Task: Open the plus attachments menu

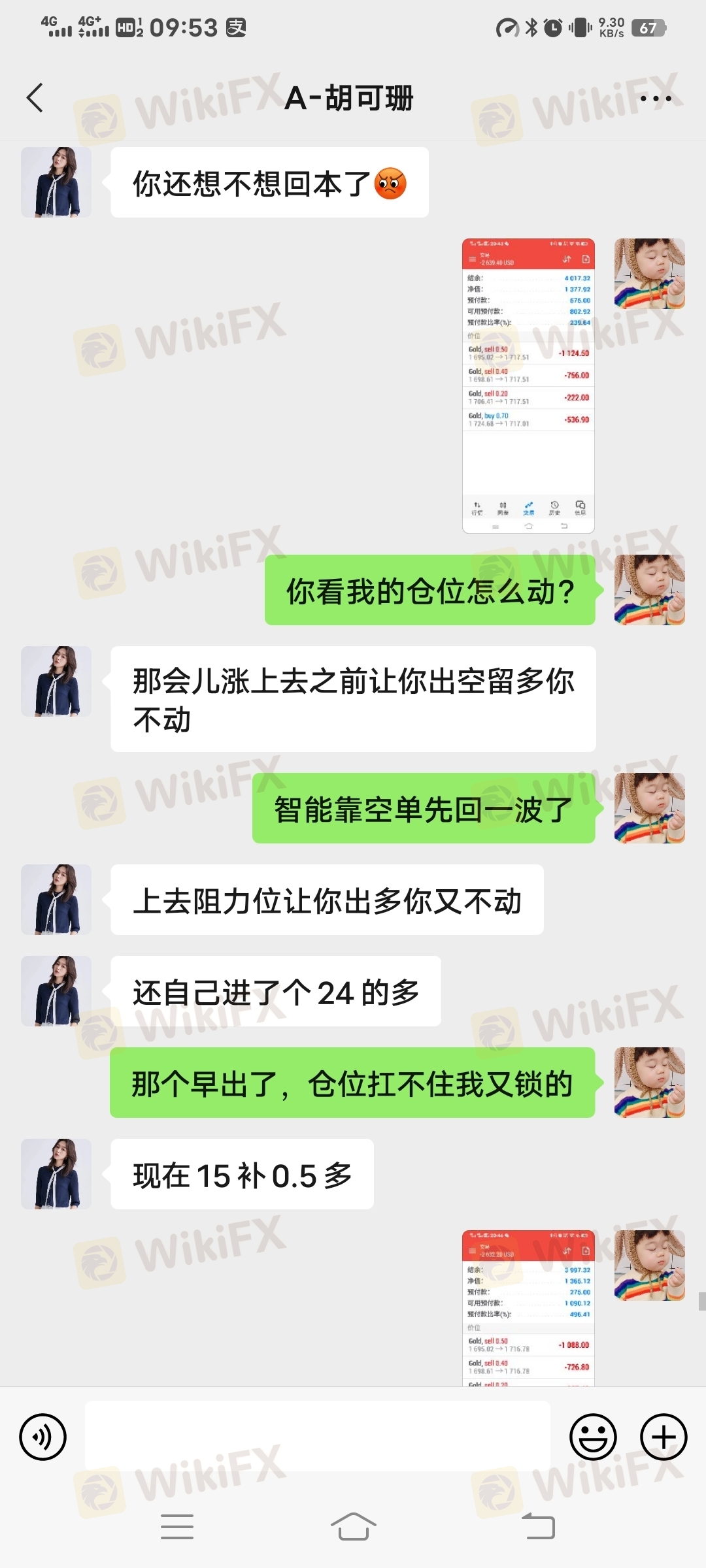Action: (x=663, y=1437)
